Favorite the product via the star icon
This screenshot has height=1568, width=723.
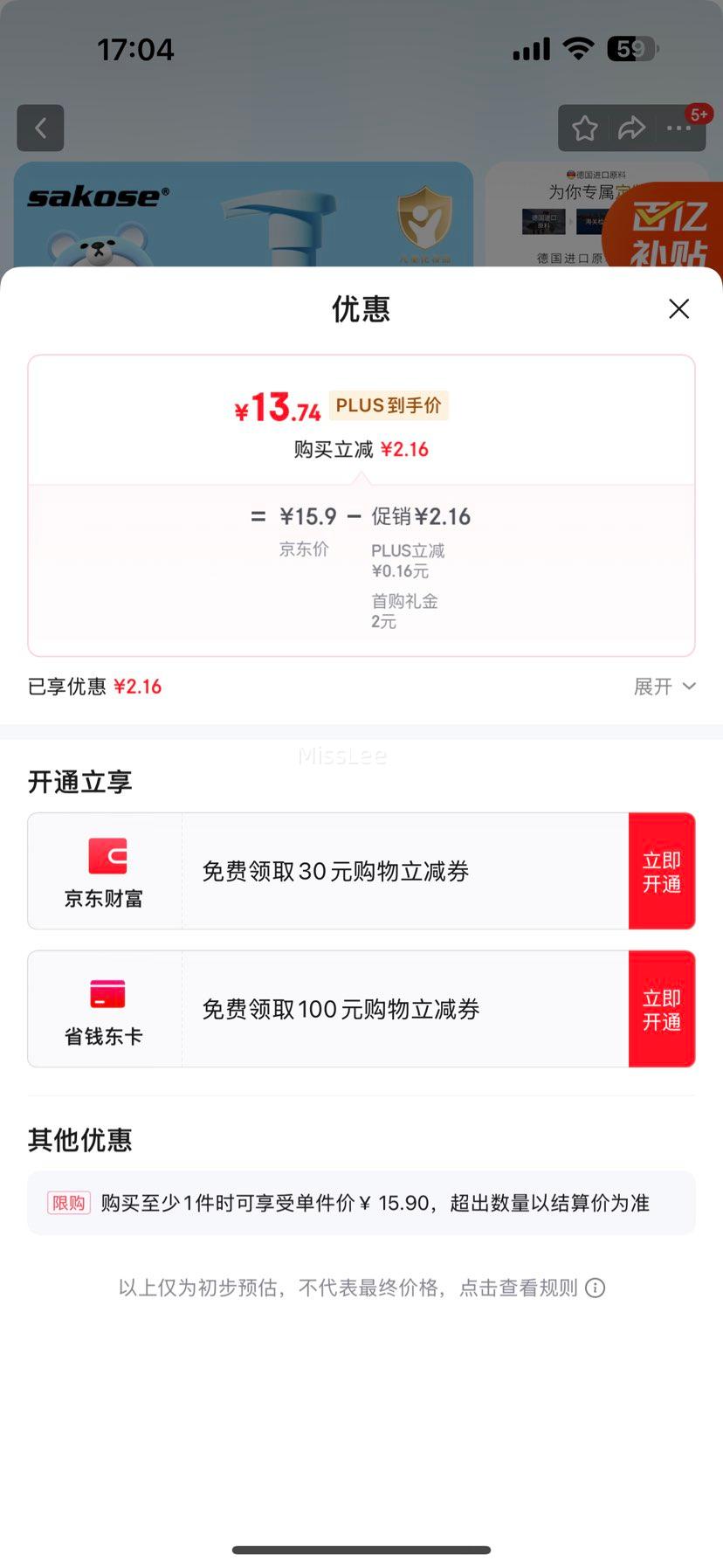tap(583, 128)
